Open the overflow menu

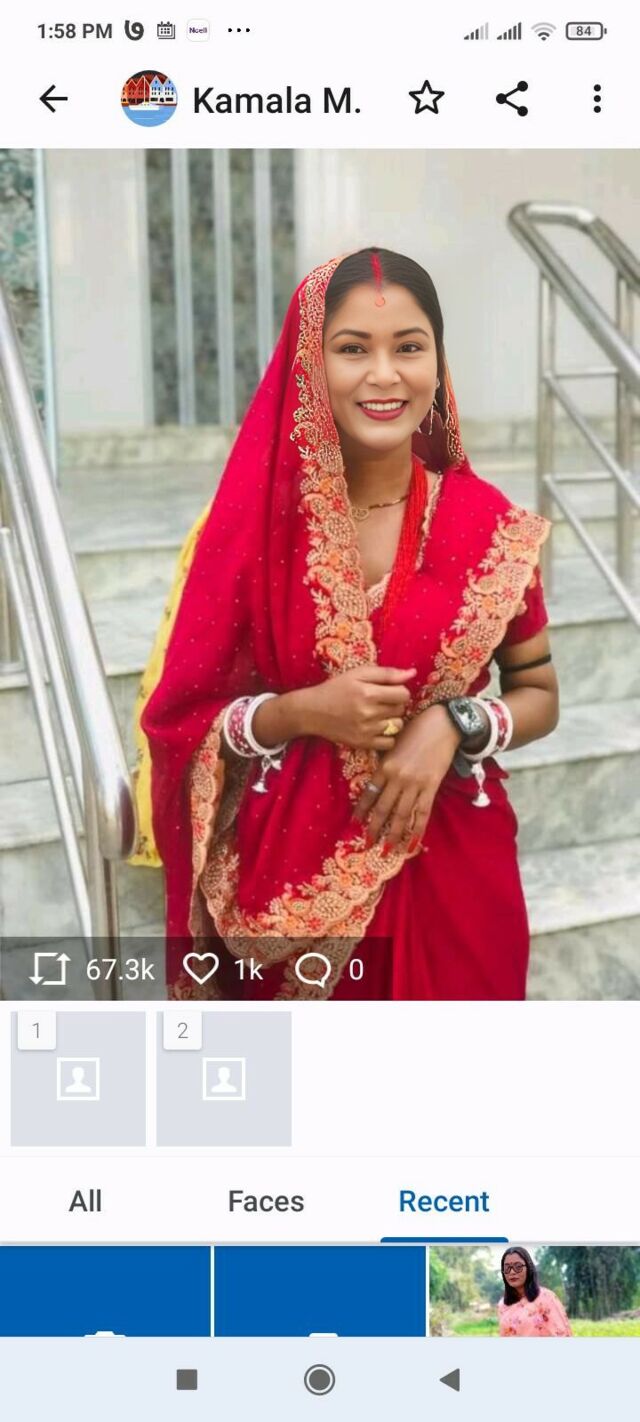pos(597,98)
